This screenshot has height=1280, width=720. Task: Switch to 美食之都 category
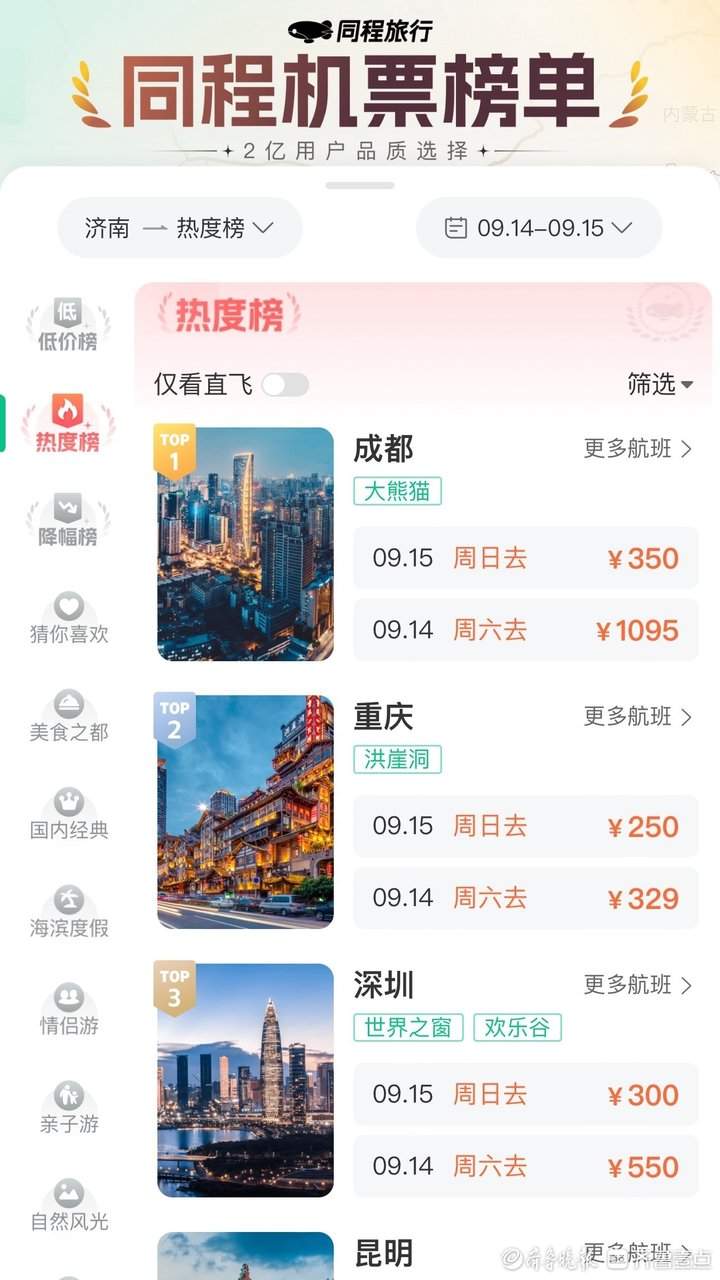point(68,717)
